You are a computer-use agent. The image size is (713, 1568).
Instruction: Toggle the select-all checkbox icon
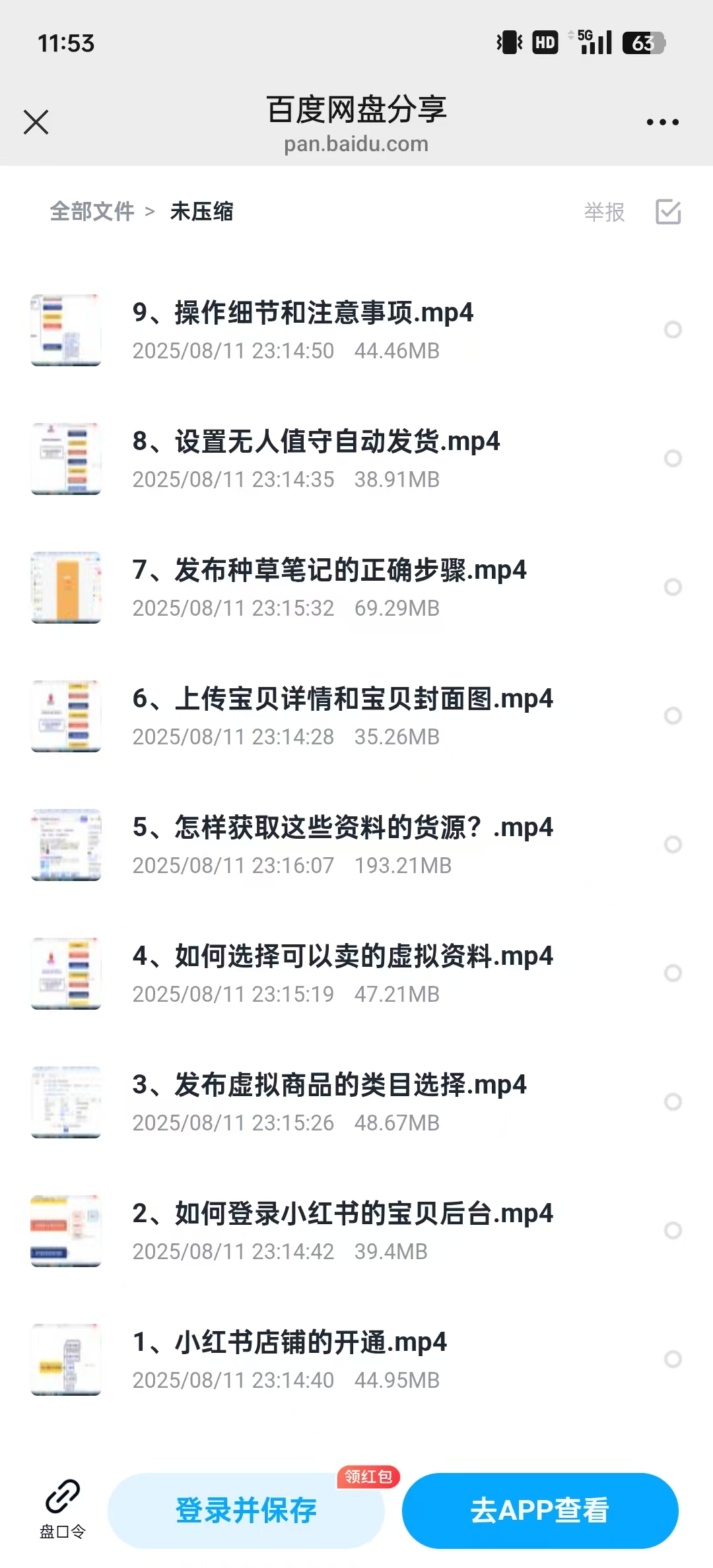[x=668, y=212]
